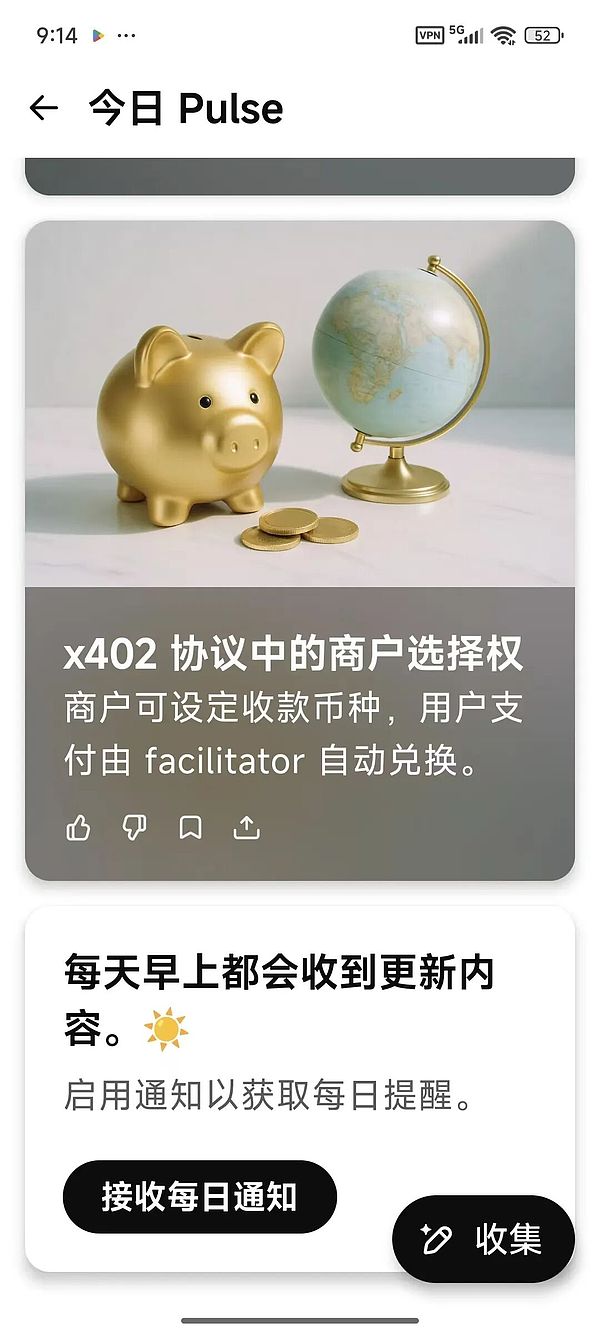600x1333 pixels.
Task: Open the x402 协议中的商户选择权 card
Action: pos(293,655)
